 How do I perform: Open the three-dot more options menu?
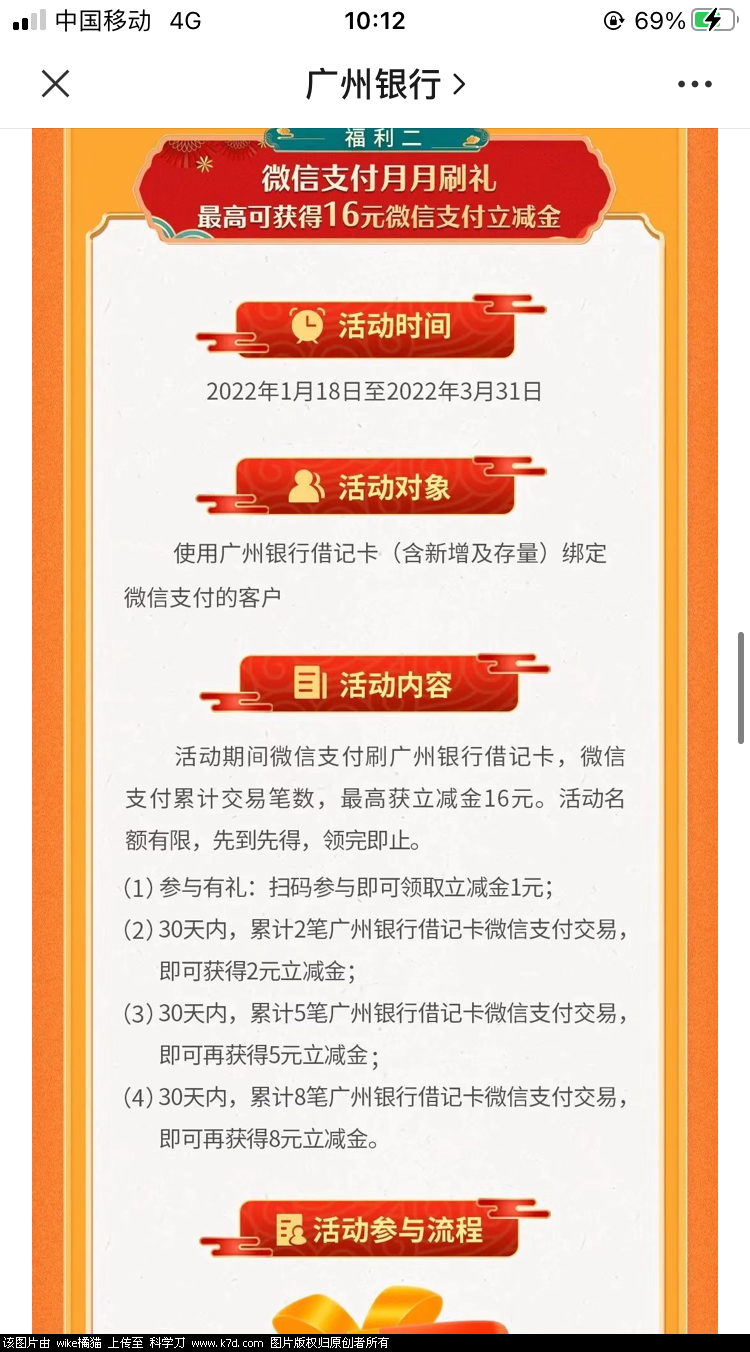click(694, 84)
